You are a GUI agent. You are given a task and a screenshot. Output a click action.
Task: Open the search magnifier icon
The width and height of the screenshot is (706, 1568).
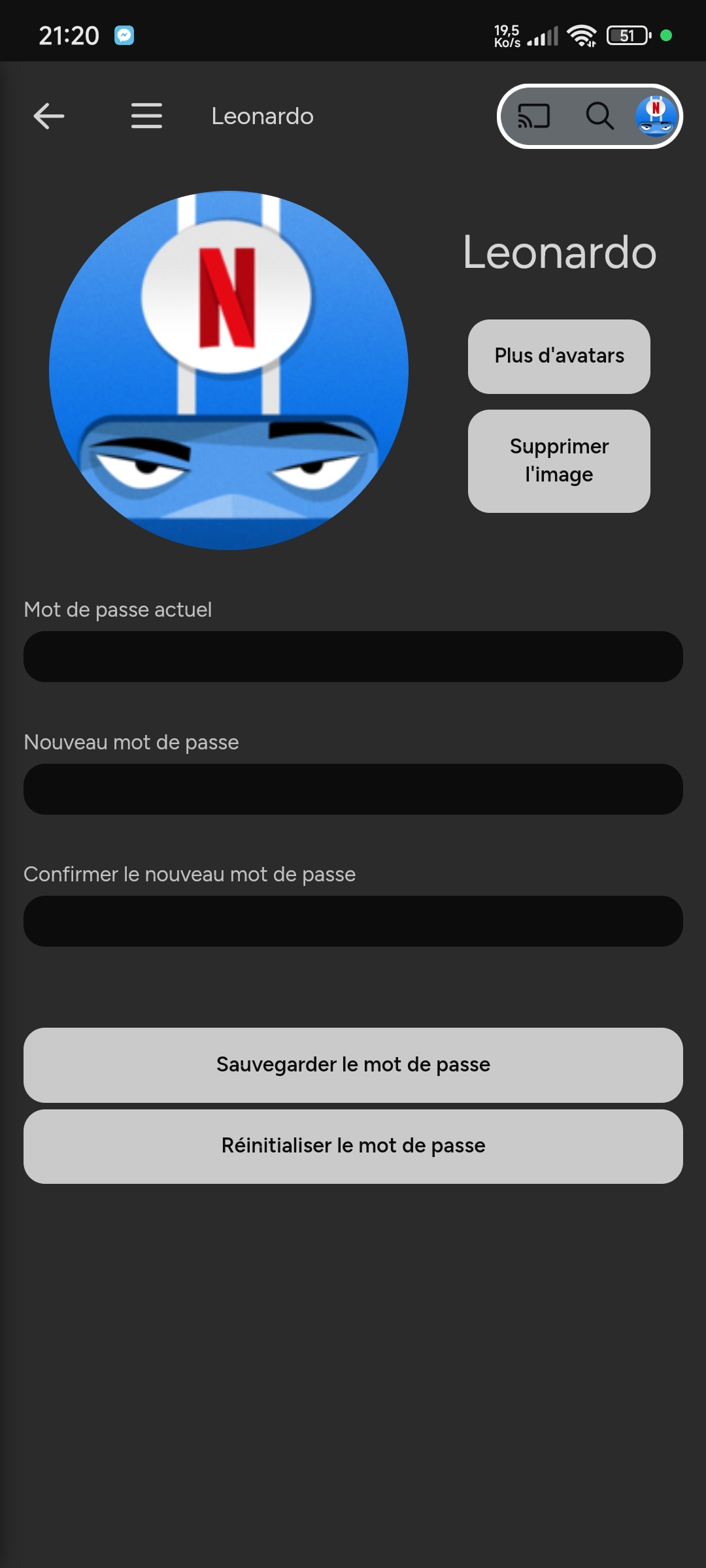point(599,116)
